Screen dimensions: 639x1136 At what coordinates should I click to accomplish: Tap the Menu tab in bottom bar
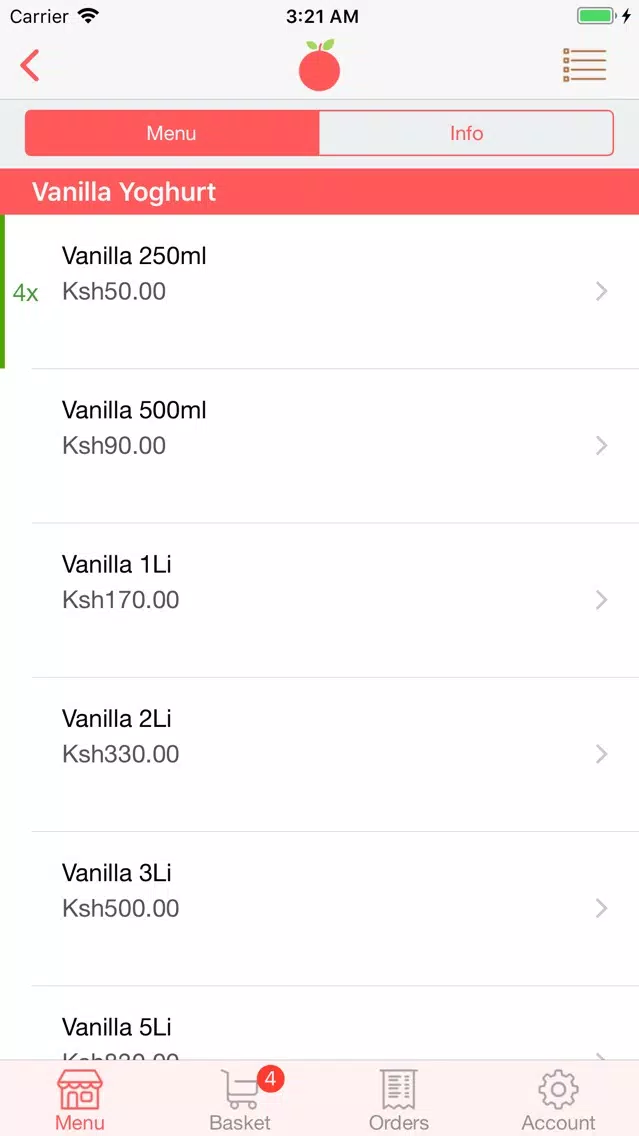[80, 1099]
